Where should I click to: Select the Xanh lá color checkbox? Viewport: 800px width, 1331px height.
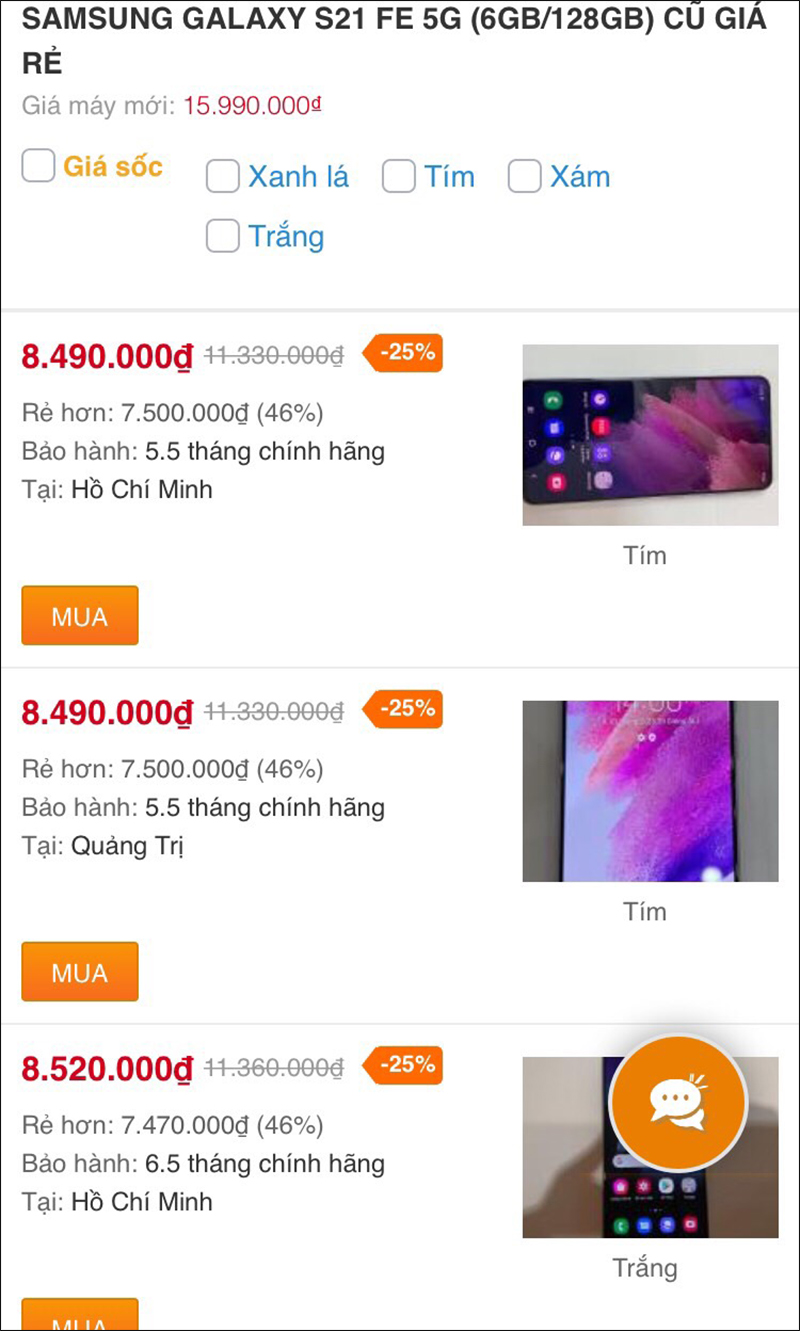click(x=223, y=177)
